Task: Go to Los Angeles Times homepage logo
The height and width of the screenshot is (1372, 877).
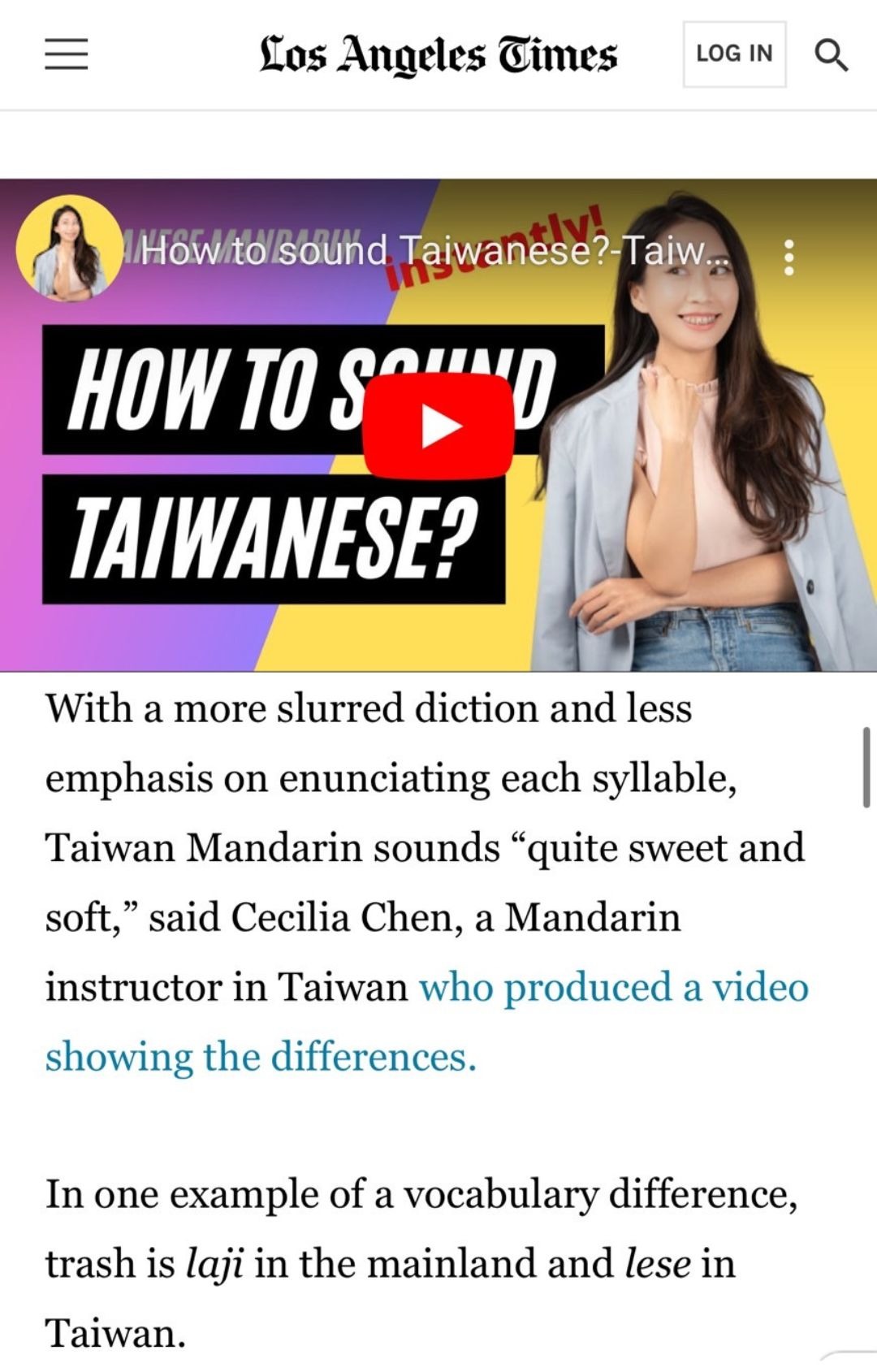Action: click(x=438, y=54)
